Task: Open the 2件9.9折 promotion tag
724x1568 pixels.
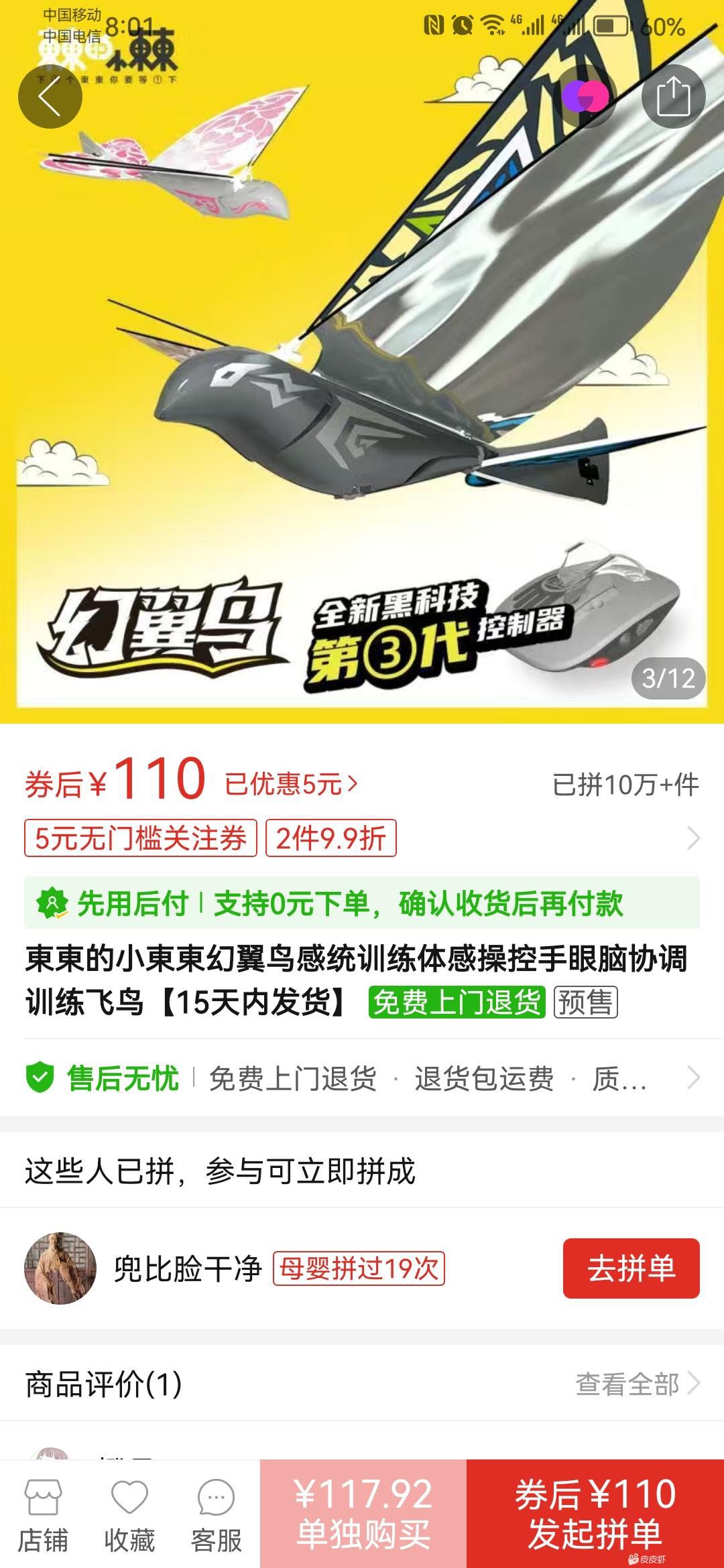Action: point(331,838)
